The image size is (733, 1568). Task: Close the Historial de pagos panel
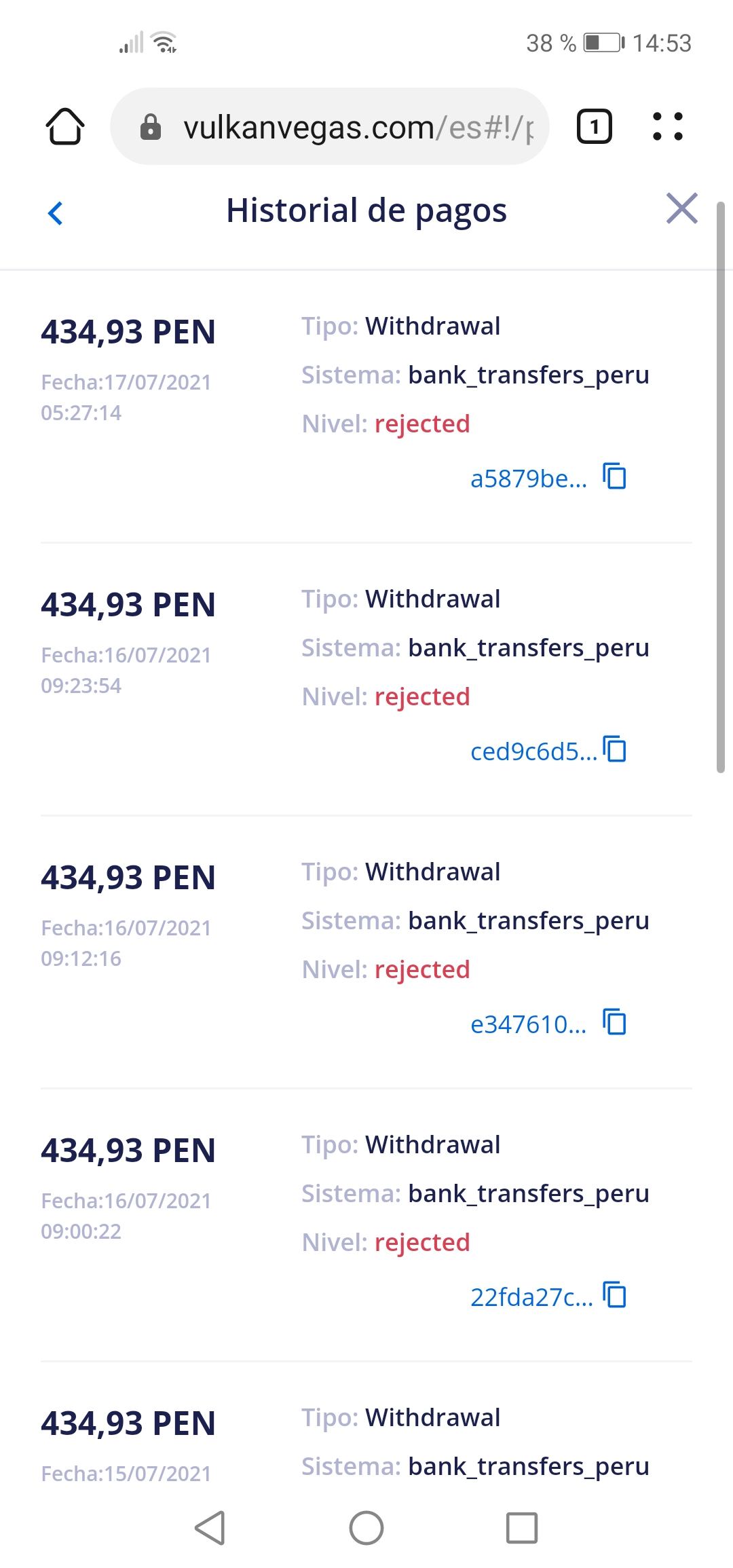click(x=681, y=208)
